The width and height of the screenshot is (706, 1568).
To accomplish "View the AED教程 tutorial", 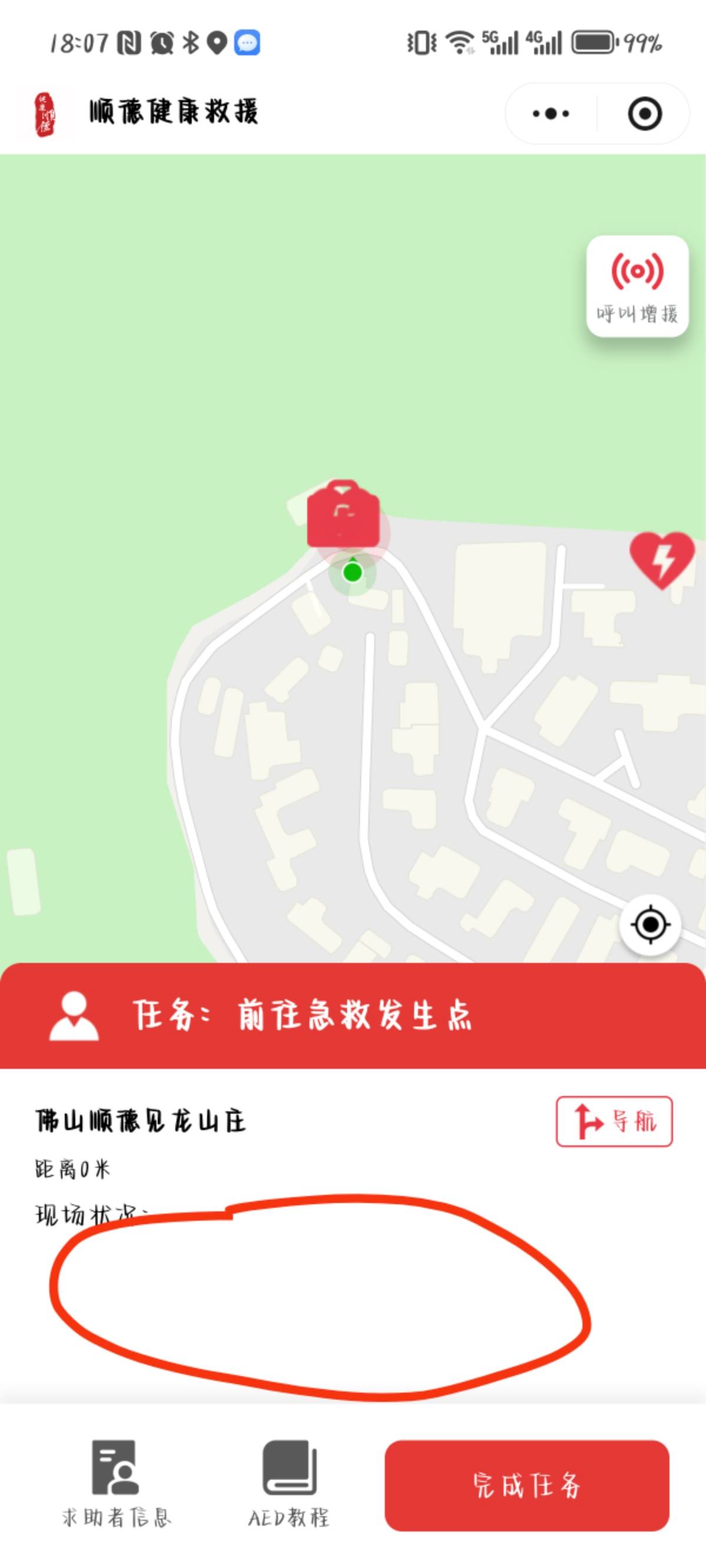I will (289, 1484).
